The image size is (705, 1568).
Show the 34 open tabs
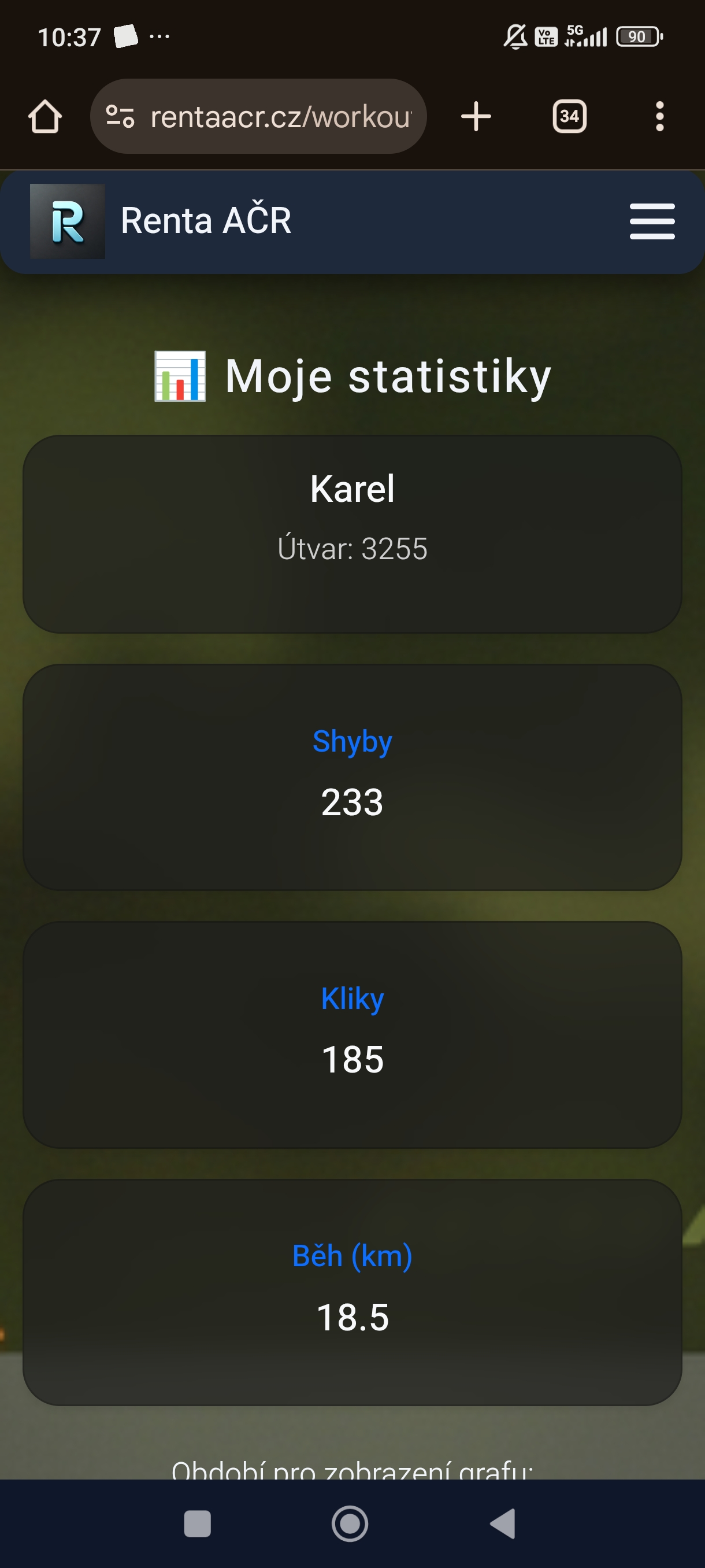click(x=569, y=116)
